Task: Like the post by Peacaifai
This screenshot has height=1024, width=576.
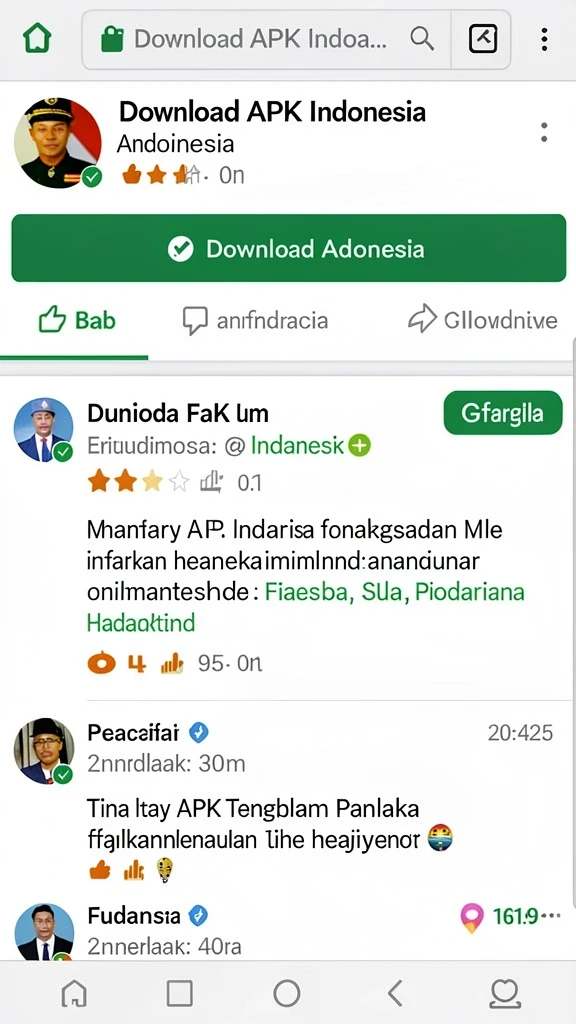Action: point(100,869)
